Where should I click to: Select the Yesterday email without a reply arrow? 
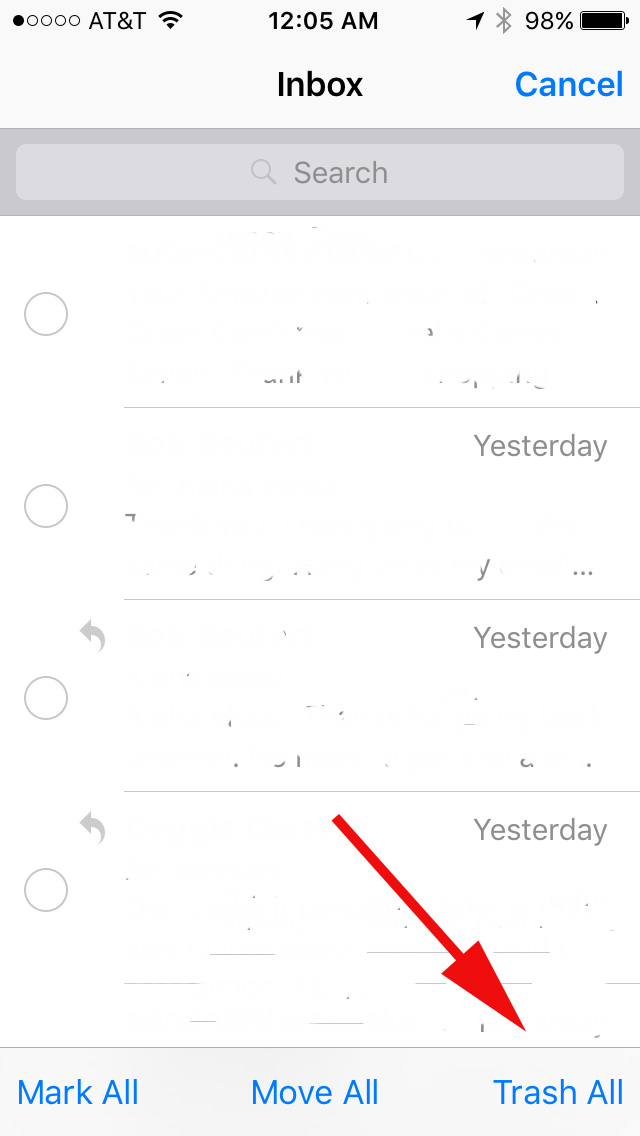tap(46, 506)
